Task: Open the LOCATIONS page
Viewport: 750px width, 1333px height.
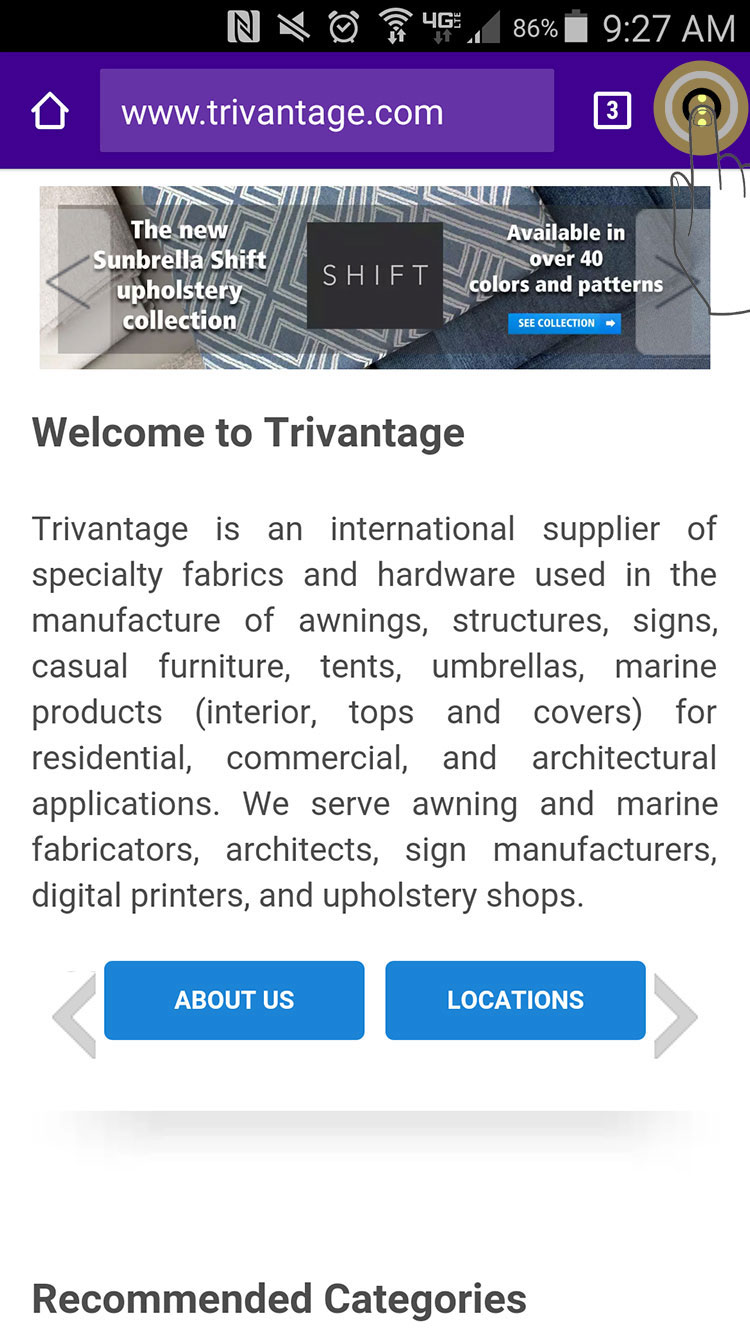Action: point(515,1000)
